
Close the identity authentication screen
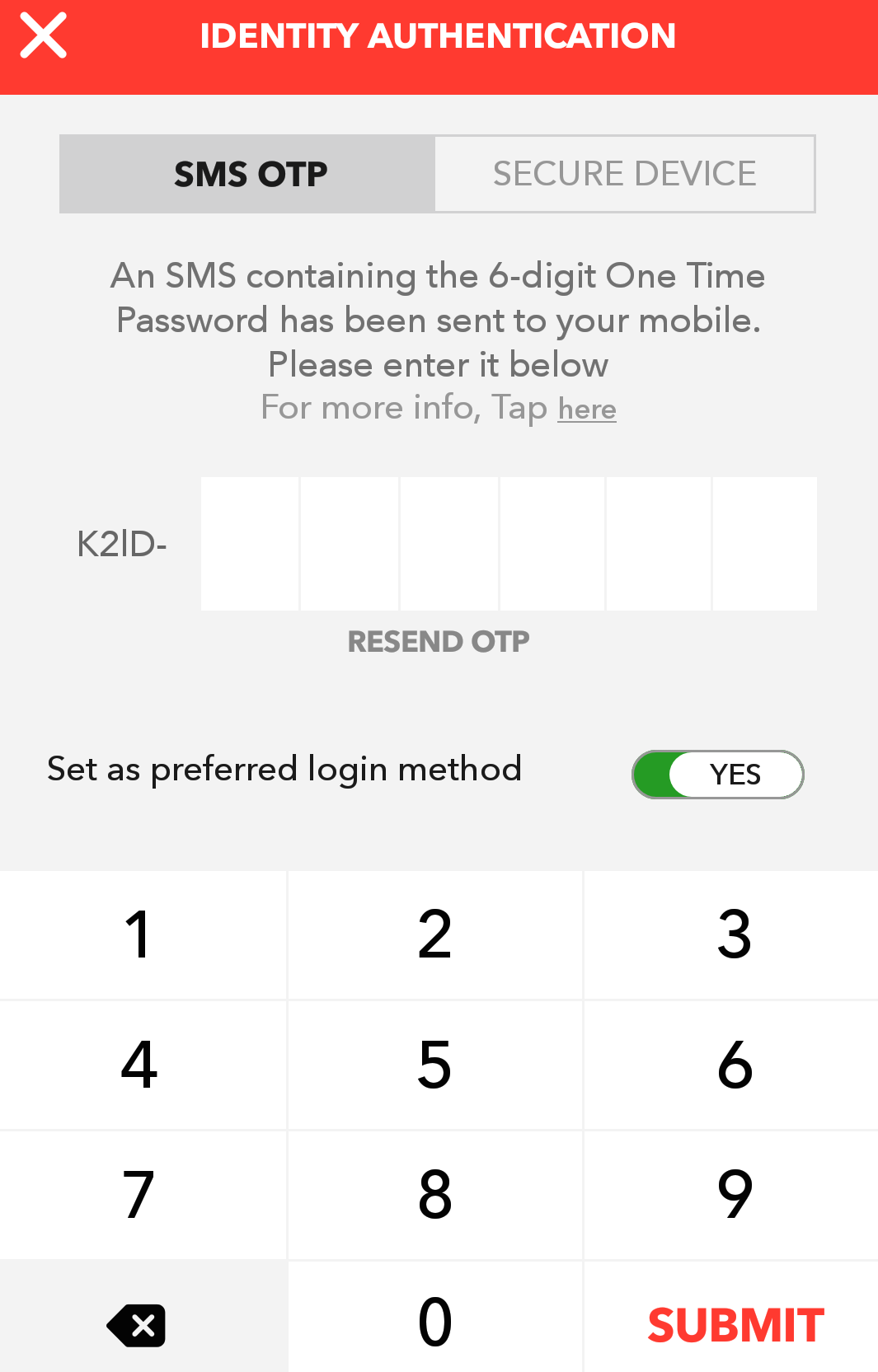[x=43, y=36]
